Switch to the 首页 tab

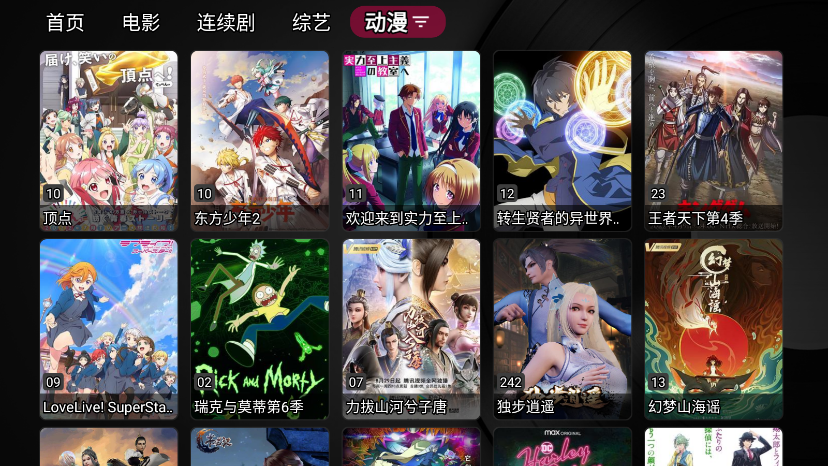click(x=65, y=22)
